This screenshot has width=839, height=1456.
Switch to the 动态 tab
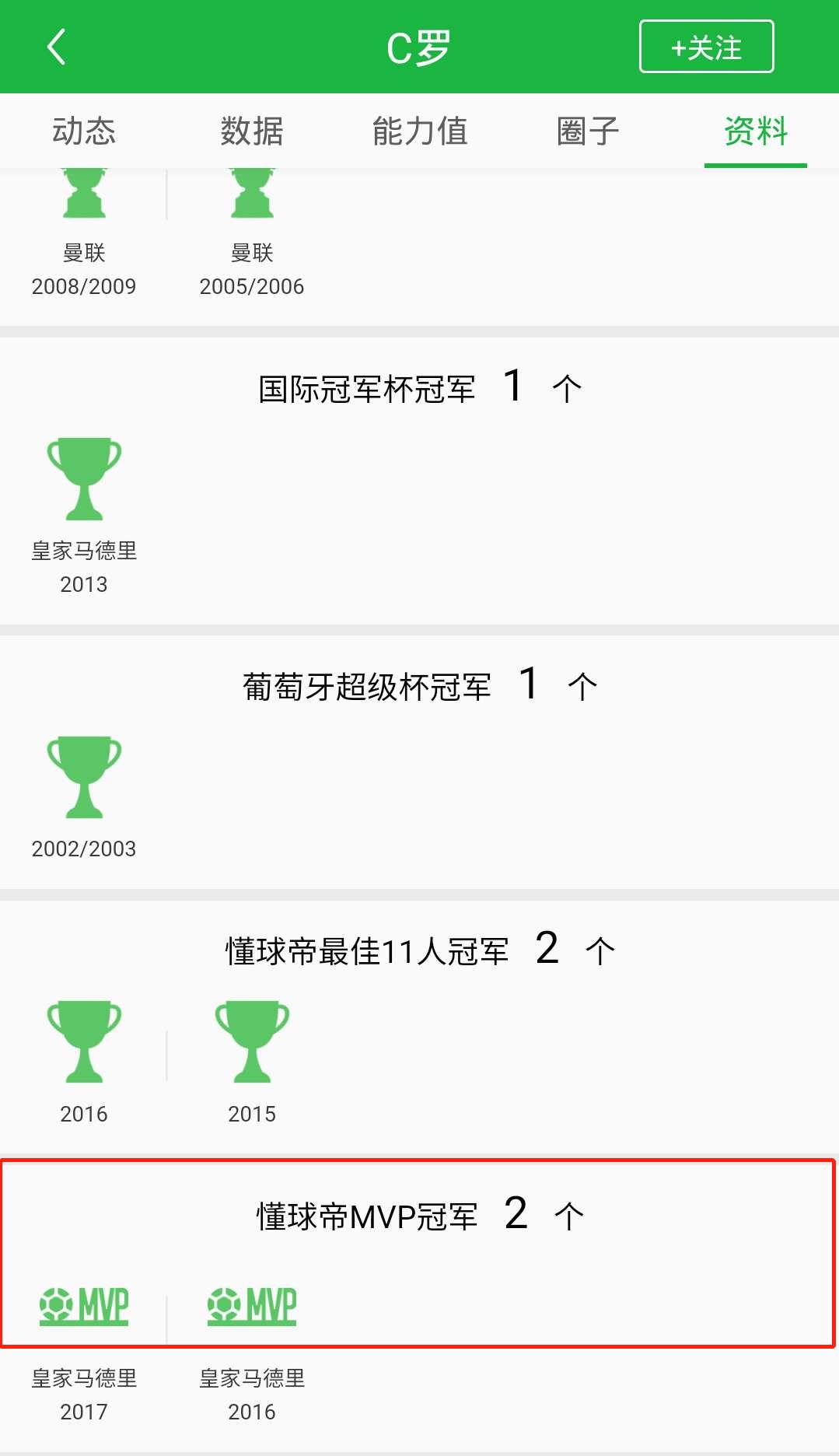83,131
